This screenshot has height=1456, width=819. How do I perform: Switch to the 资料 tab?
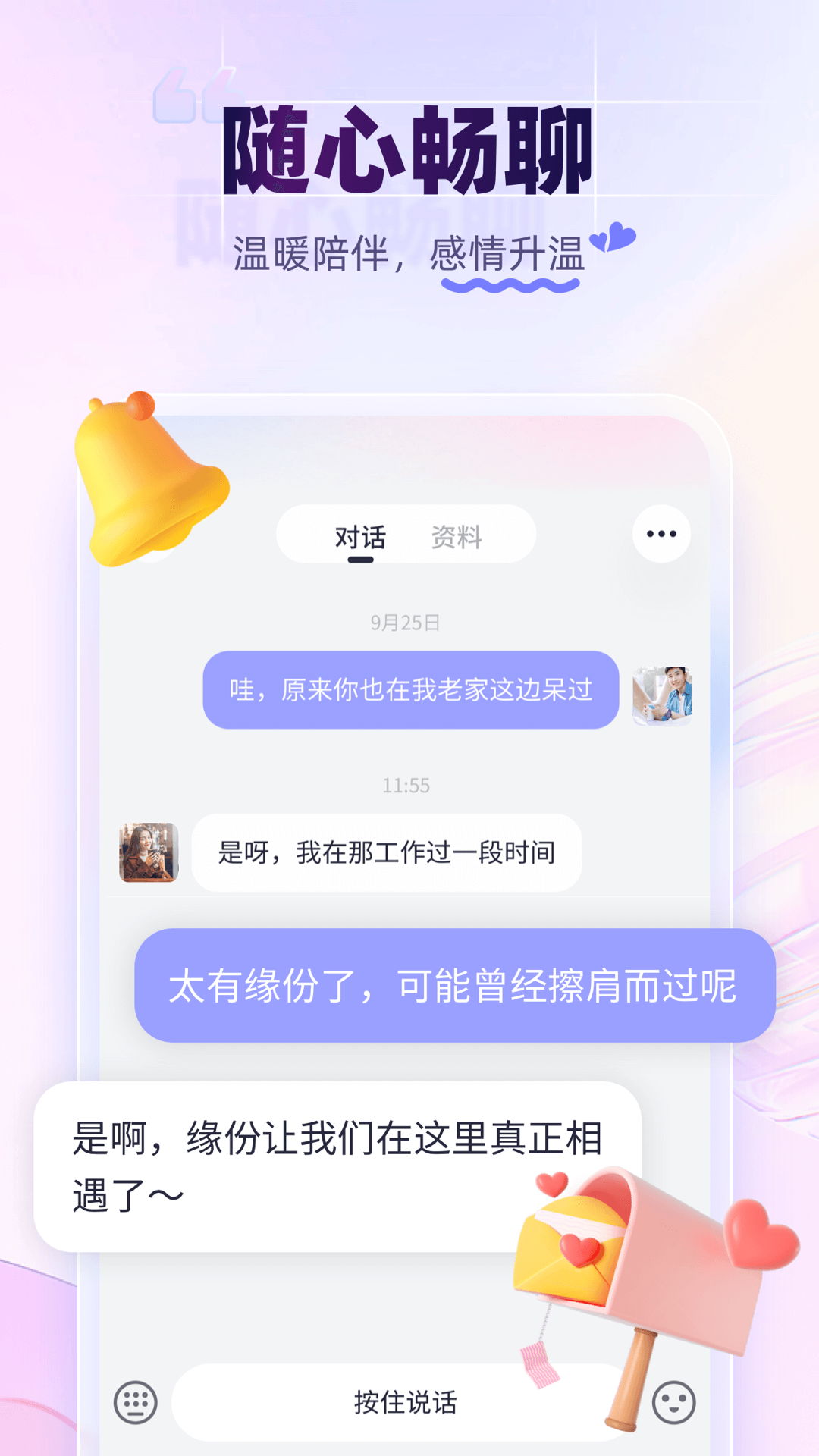(x=458, y=535)
